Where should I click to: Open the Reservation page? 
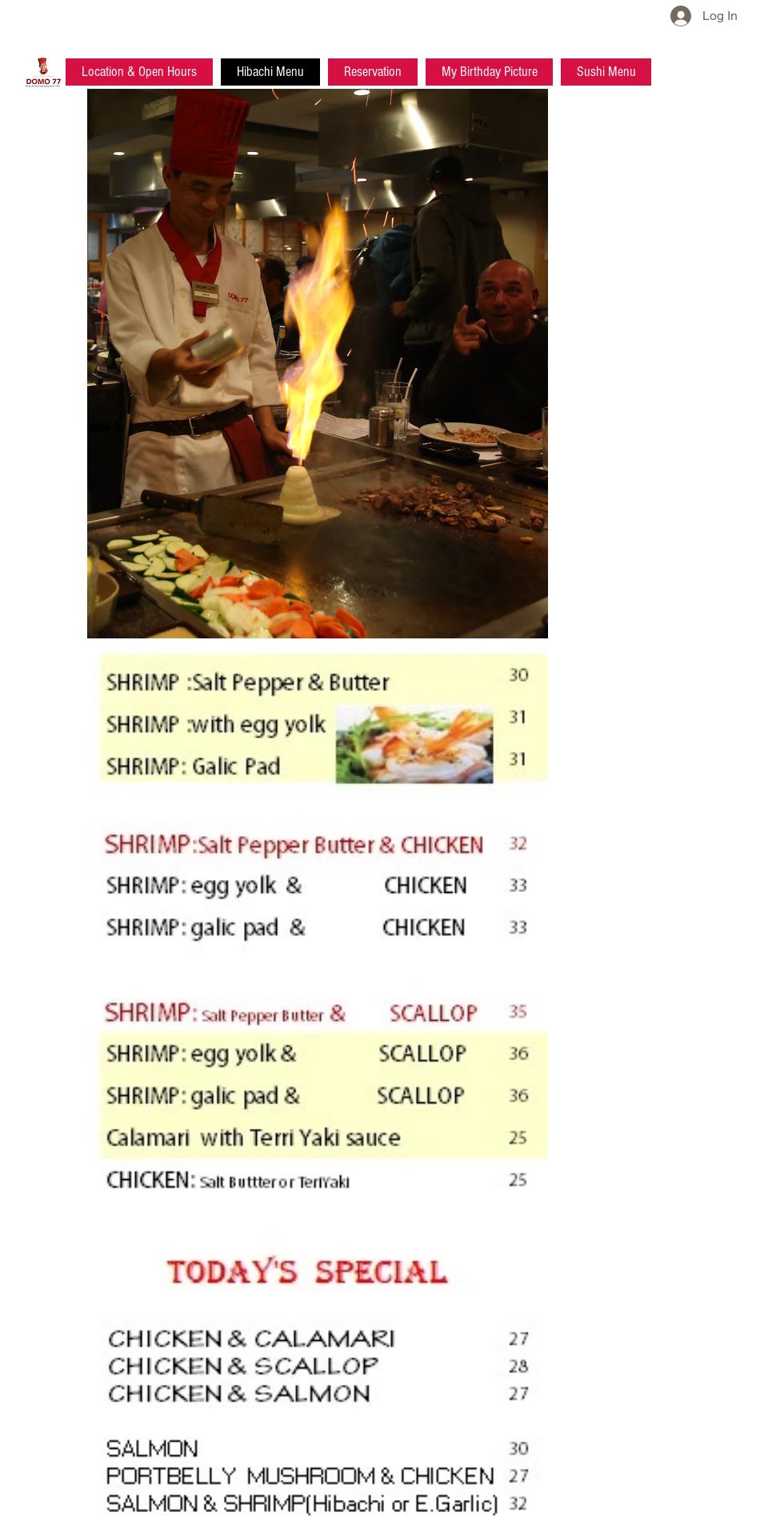point(372,72)
